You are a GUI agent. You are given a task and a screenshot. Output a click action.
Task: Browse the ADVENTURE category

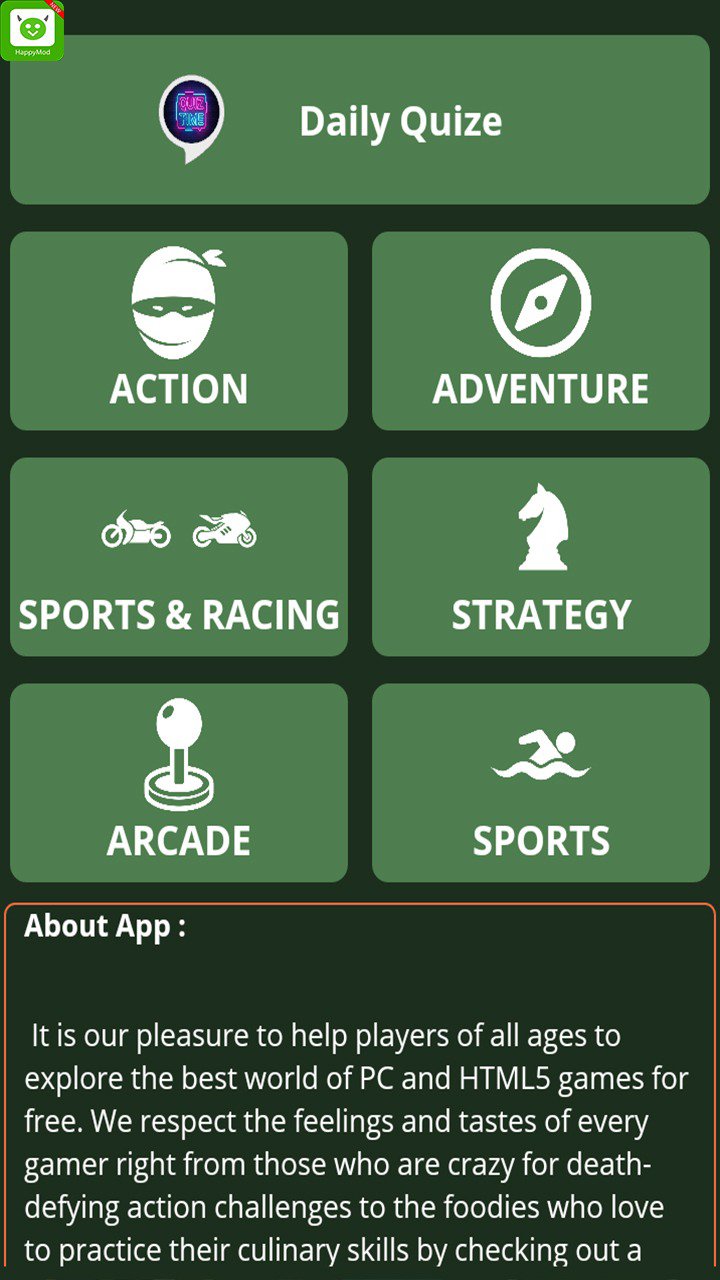(540, 330)
